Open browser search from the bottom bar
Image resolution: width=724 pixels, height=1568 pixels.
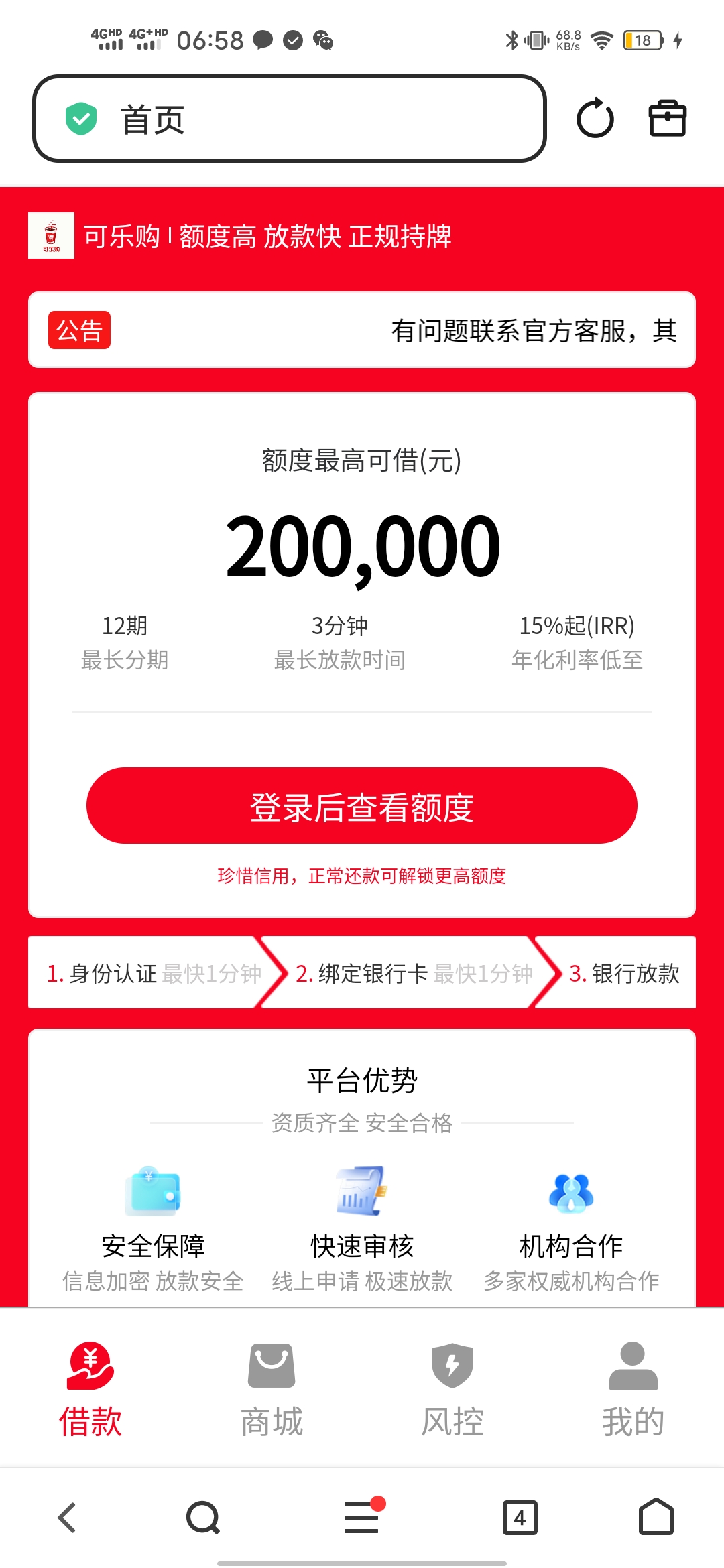tap(203, 1518)
